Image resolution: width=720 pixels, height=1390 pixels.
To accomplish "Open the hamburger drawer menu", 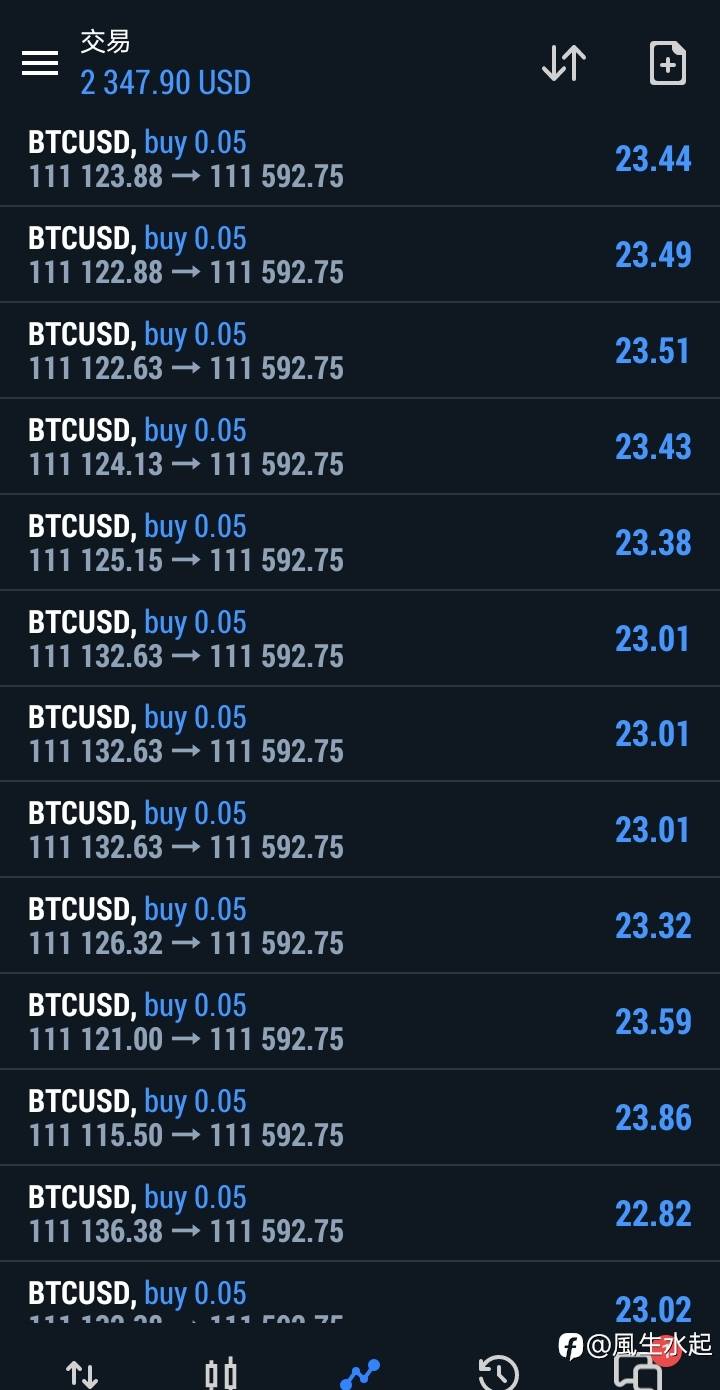I will (x=40, y=63).
